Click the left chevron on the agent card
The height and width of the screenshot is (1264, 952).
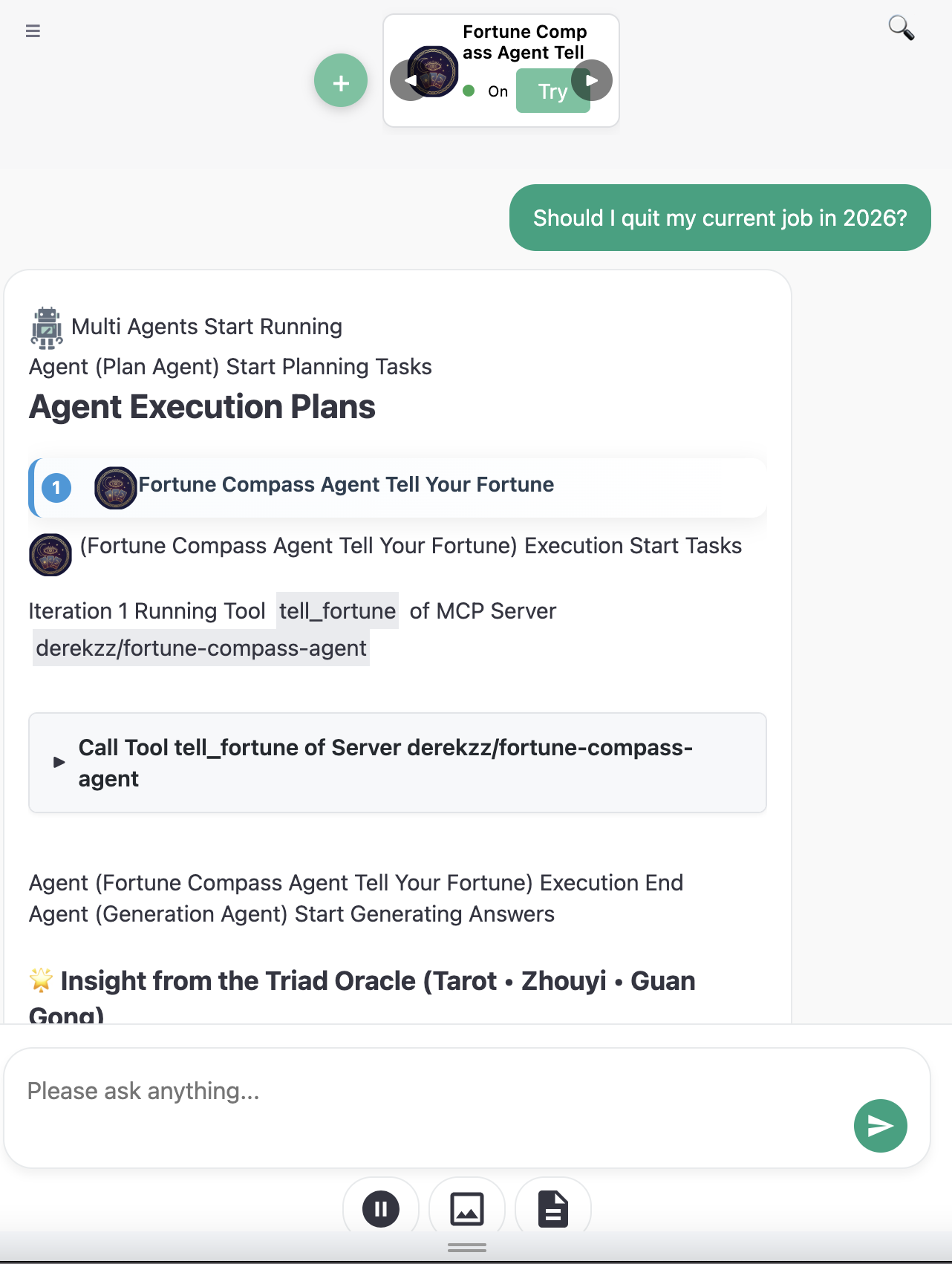point(409,79)
